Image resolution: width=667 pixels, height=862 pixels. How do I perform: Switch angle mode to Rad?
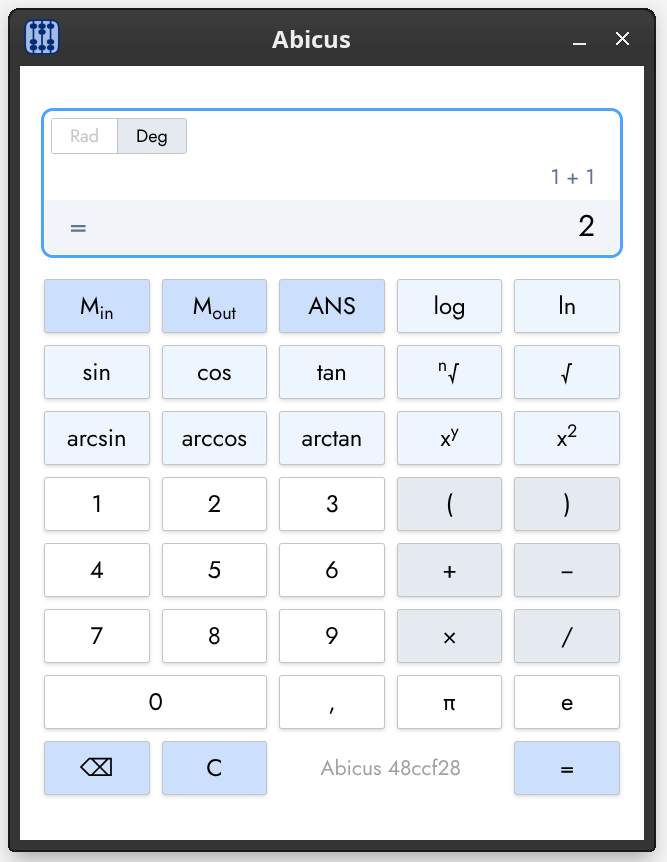(x=84, y=136)
